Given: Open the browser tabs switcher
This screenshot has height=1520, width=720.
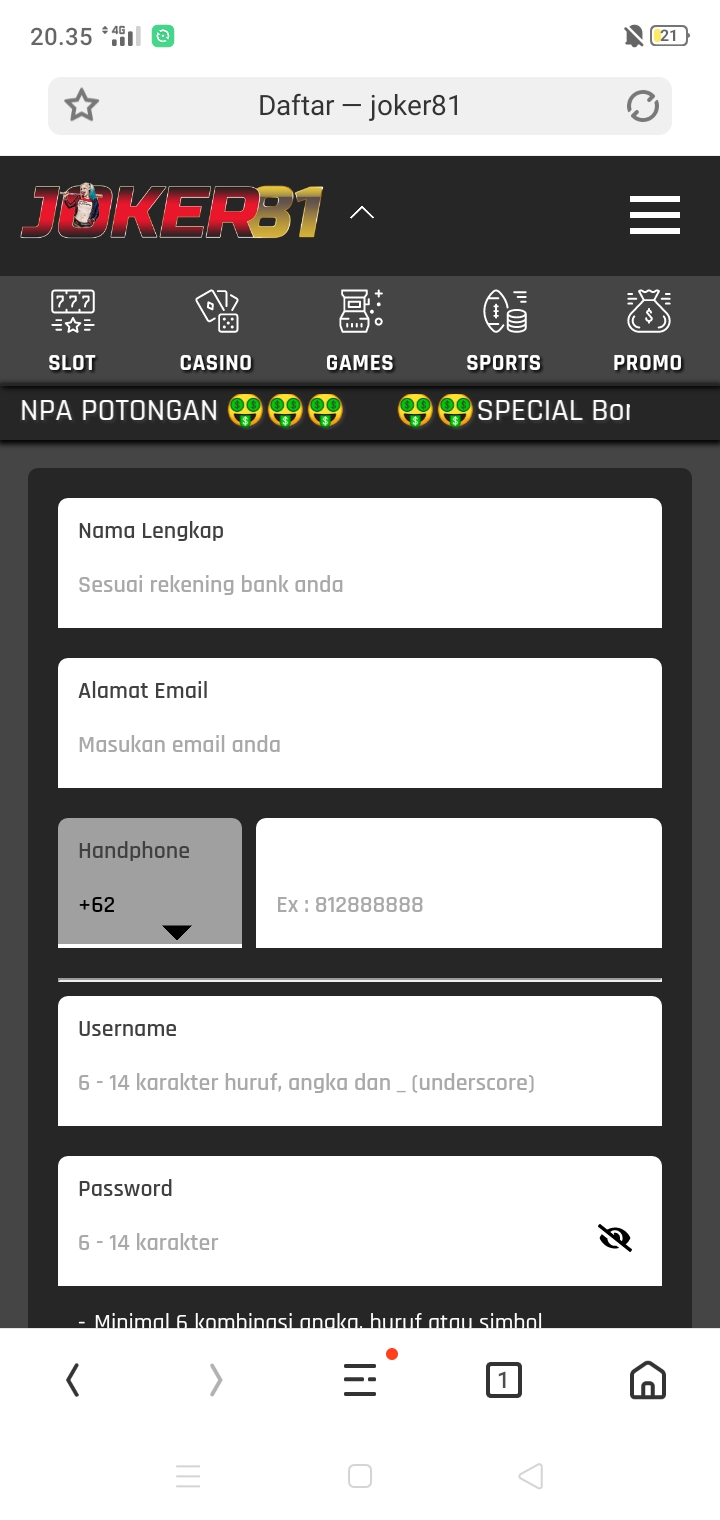Looking at the screenshot, I should (x=503, y=1381).
